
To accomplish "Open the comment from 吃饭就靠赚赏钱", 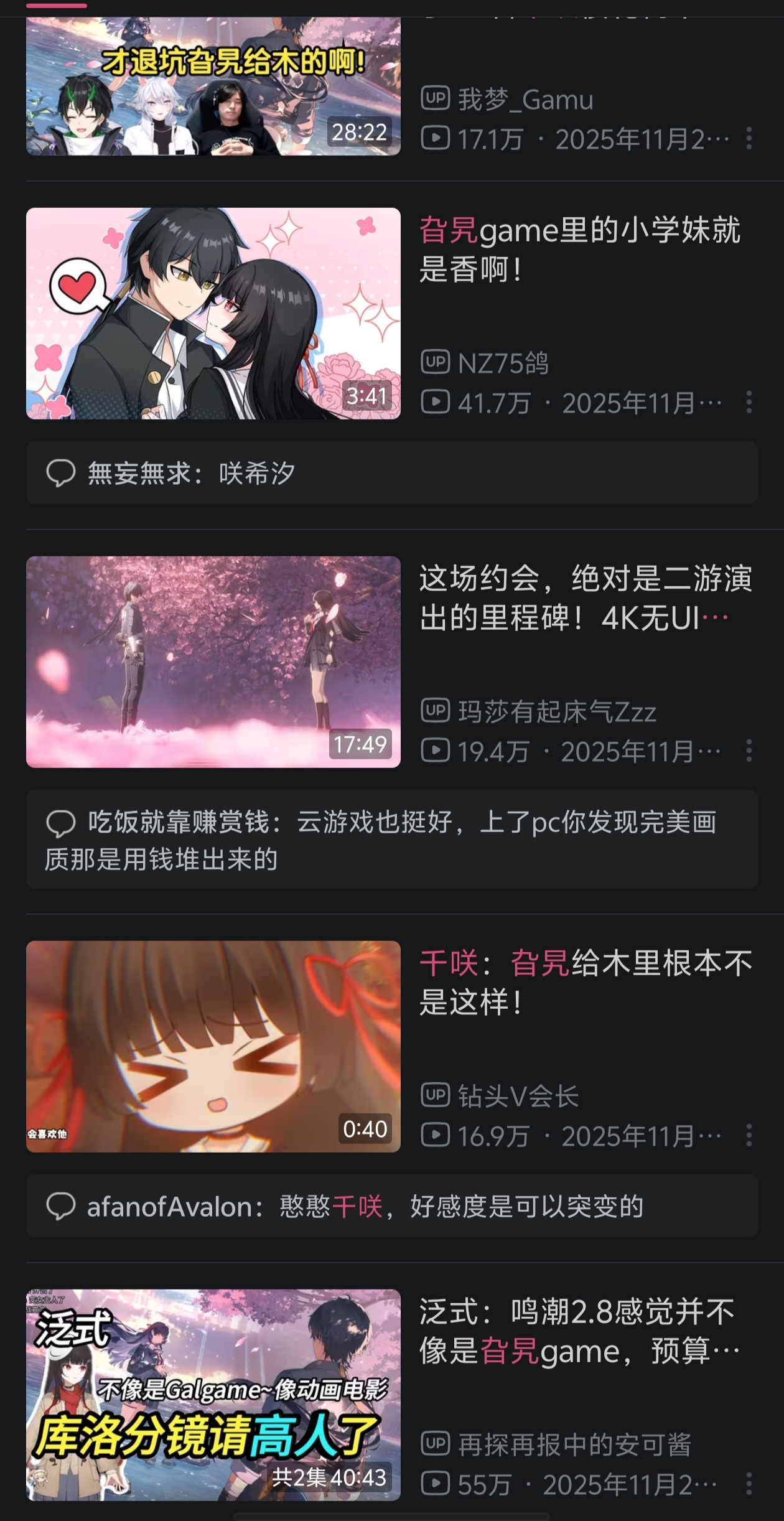I will click(391, 839).
